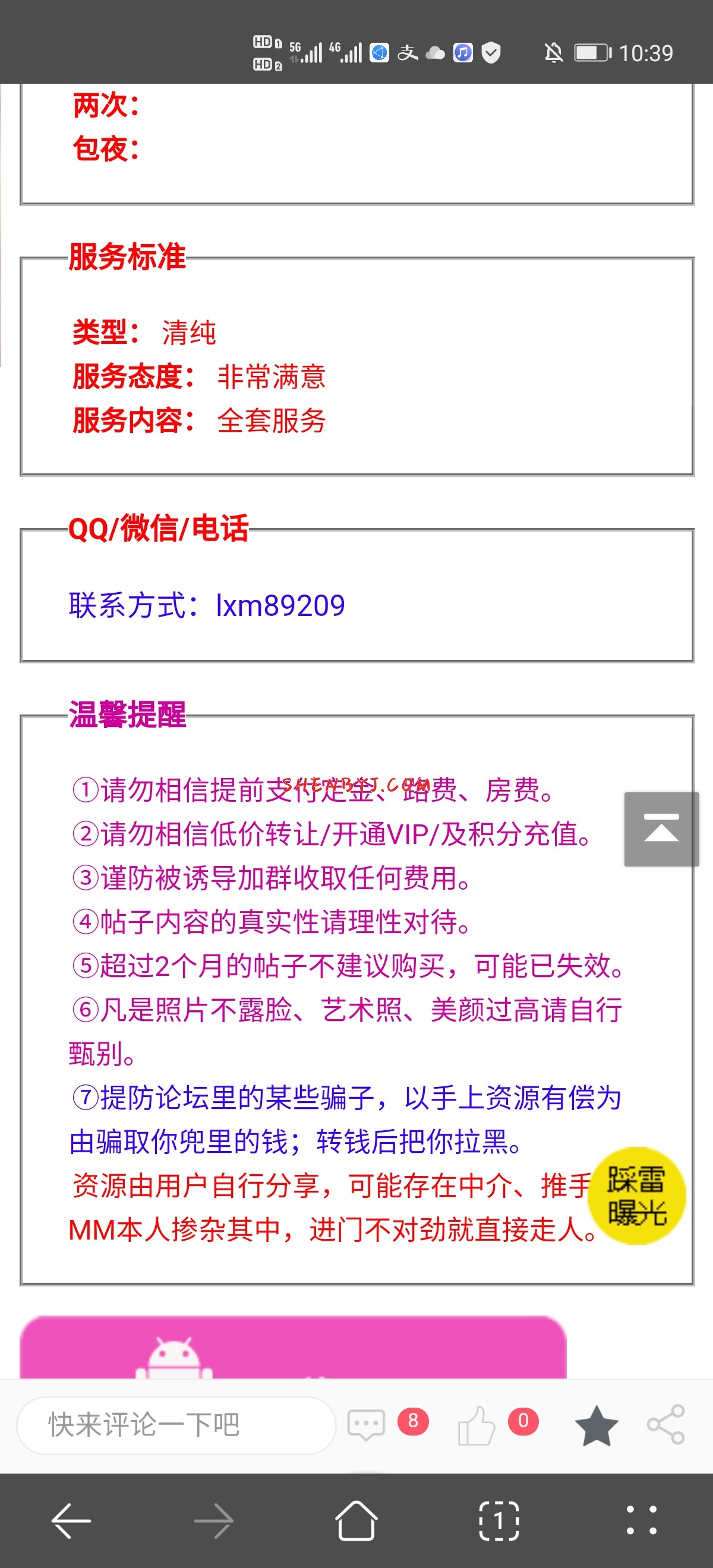
Task: Open the pink Android download banner
Action: [x=293, y=1348]
